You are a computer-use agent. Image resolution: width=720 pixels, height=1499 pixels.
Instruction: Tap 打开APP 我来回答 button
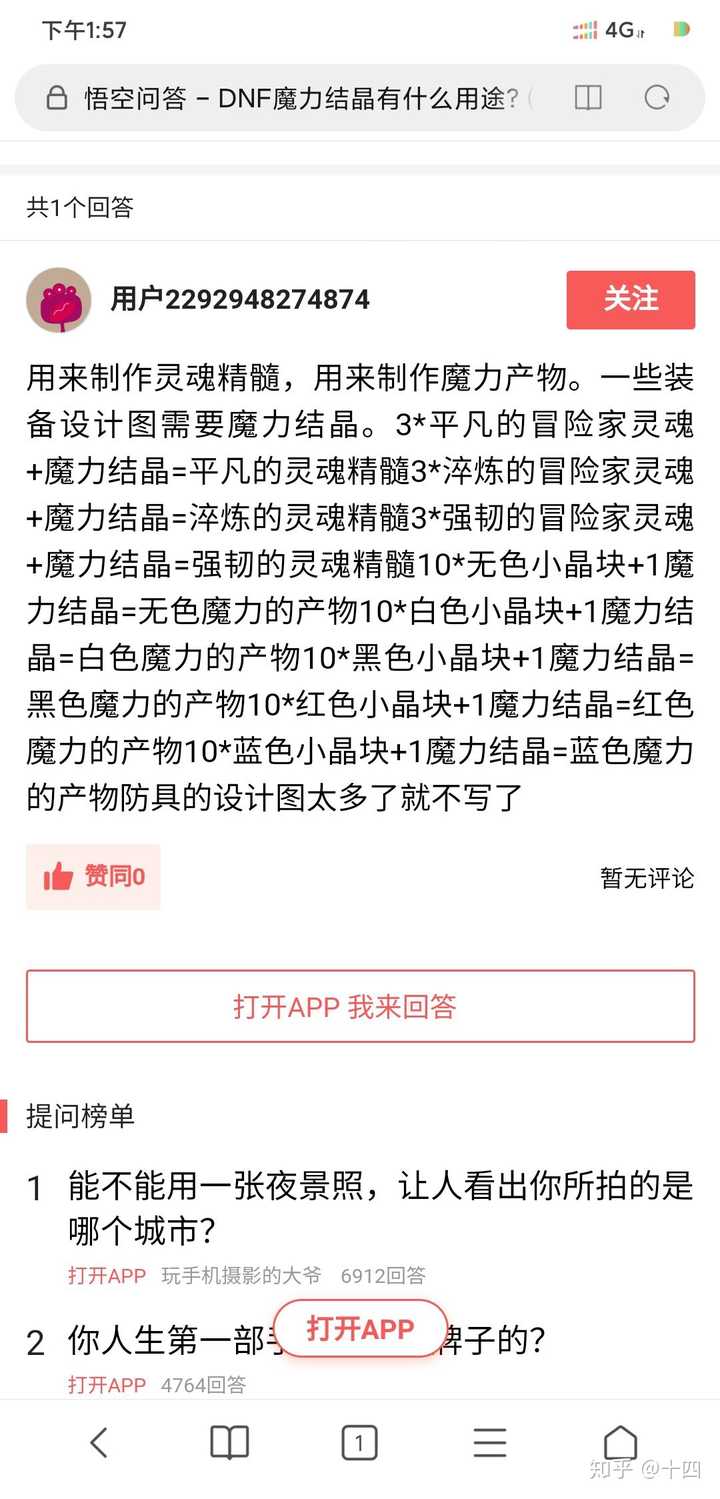(x=360, y=1007)
